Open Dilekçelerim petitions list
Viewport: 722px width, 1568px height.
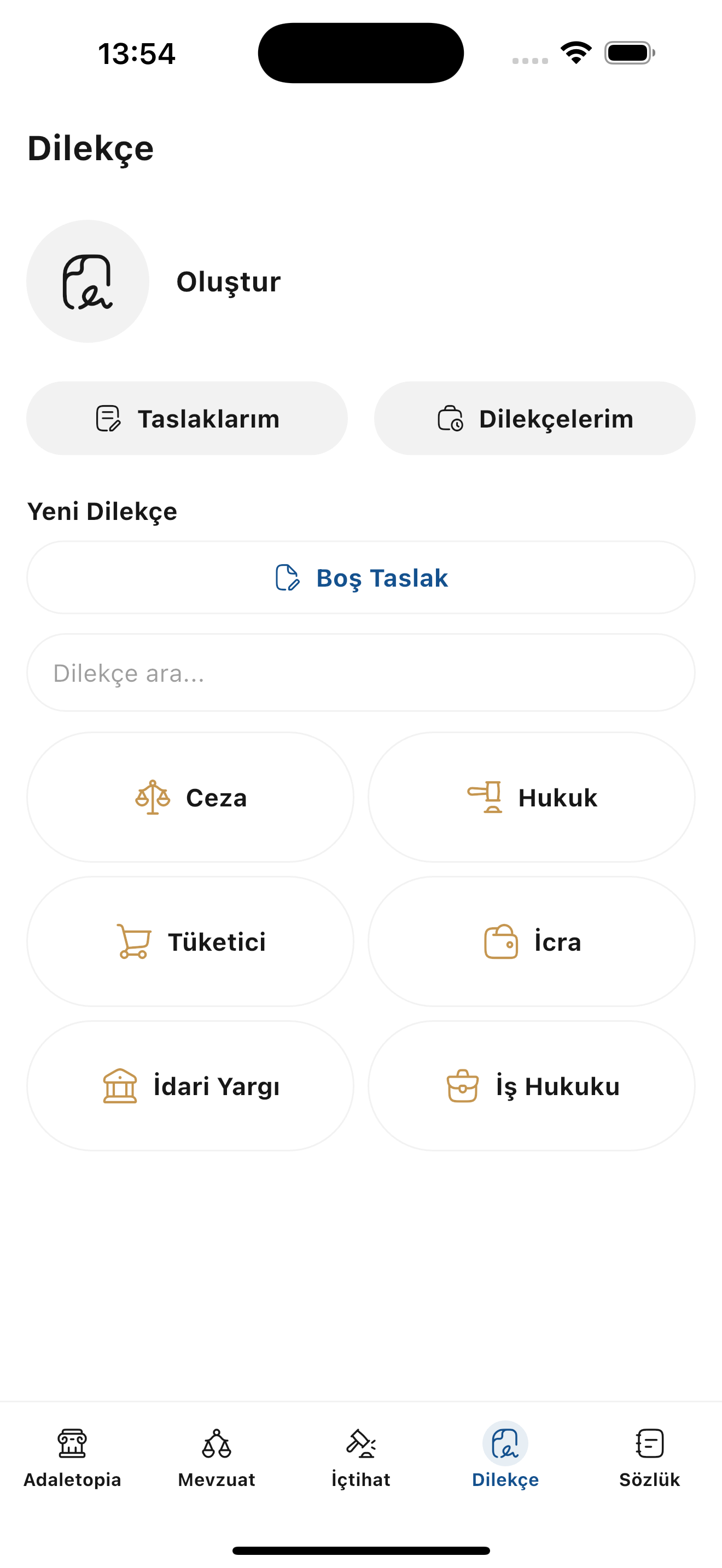534,418
